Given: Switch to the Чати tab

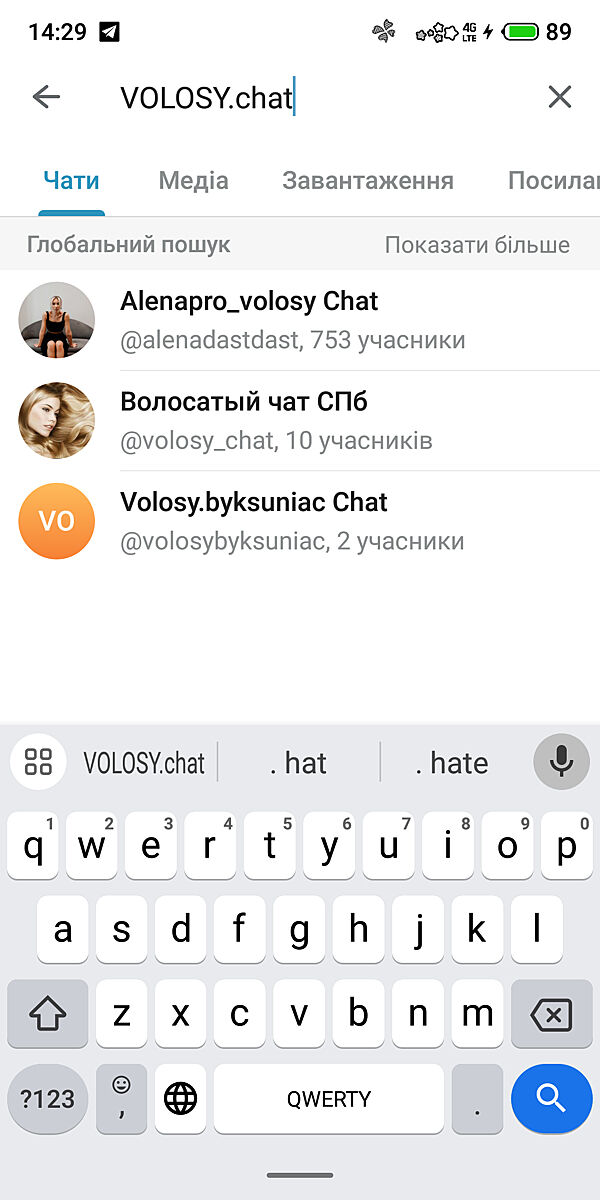Looking at the screenshot, I should 71,181.
